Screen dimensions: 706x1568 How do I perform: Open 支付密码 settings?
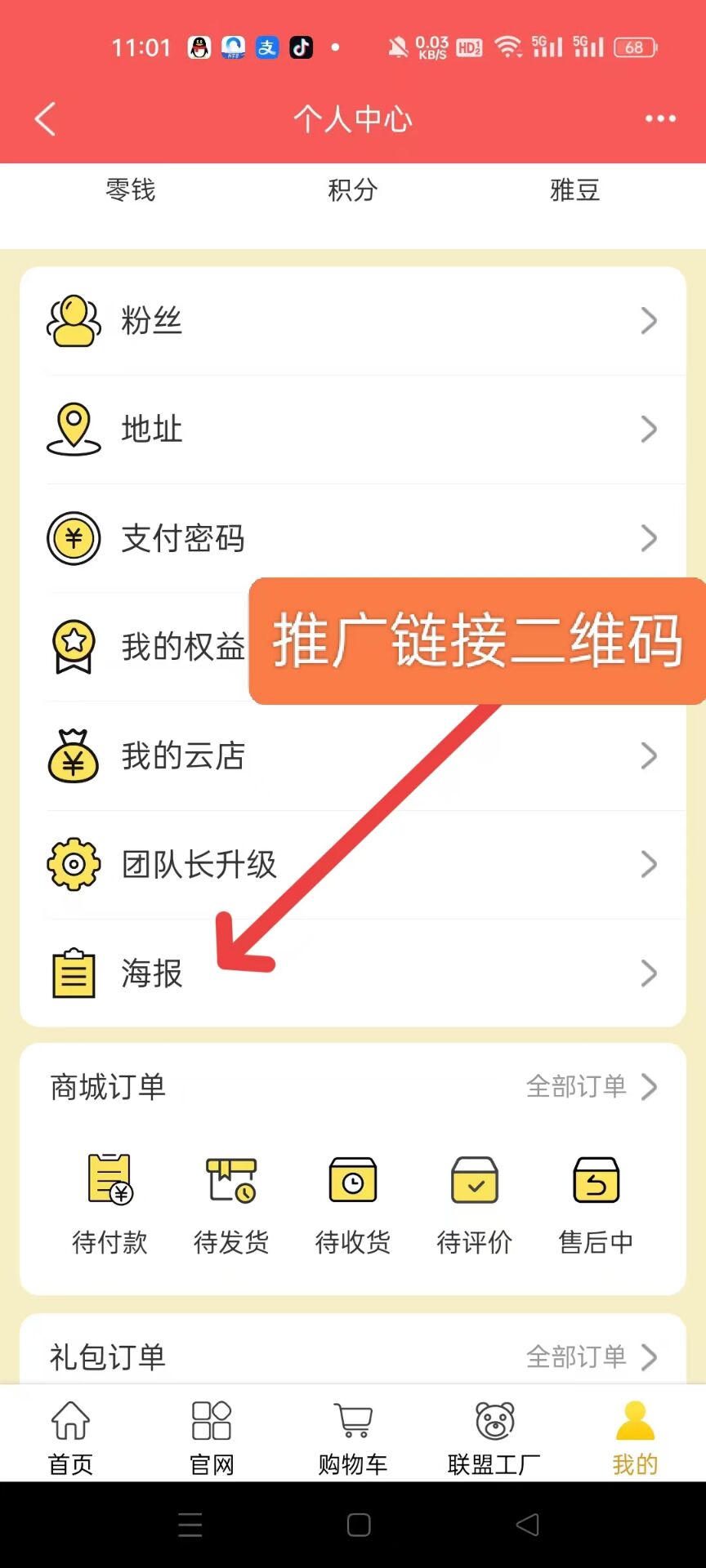(x=352, y=538)
